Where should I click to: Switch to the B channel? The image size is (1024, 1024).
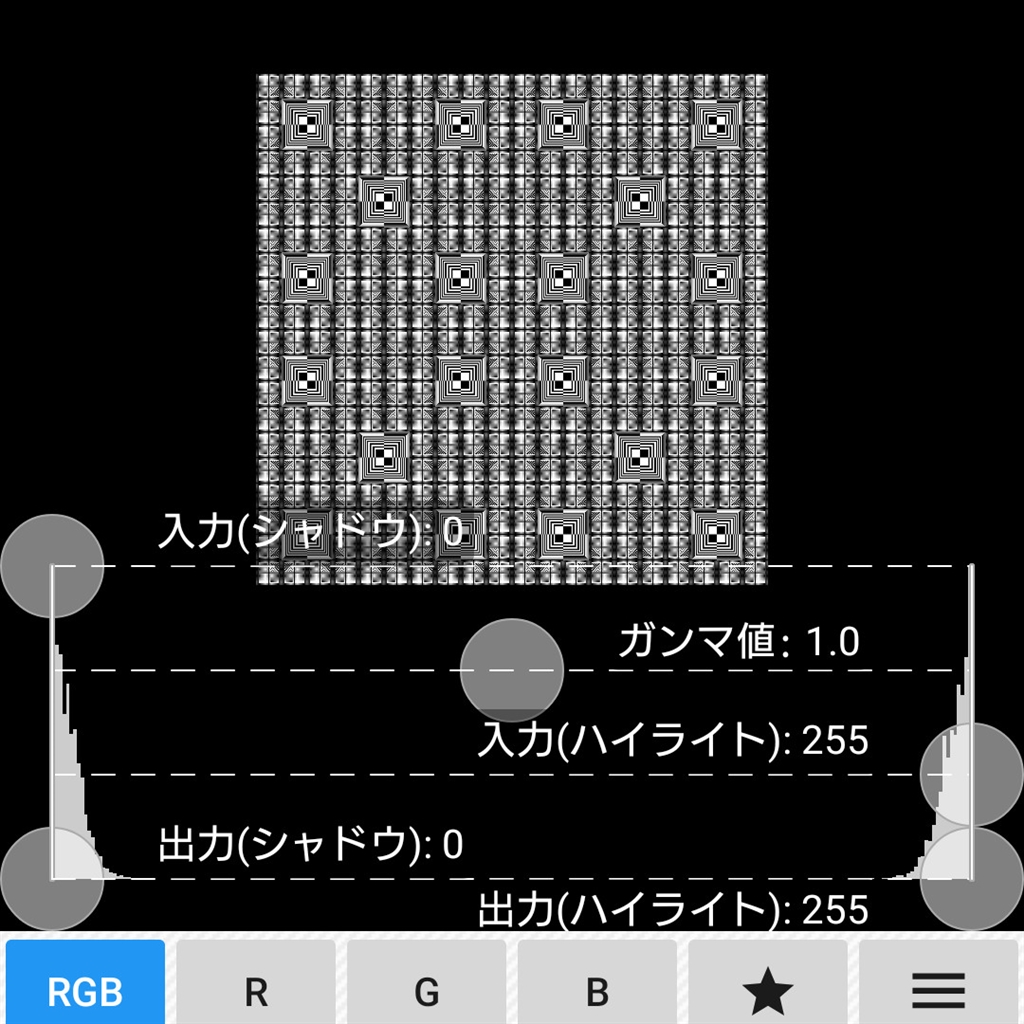[597, 990]
